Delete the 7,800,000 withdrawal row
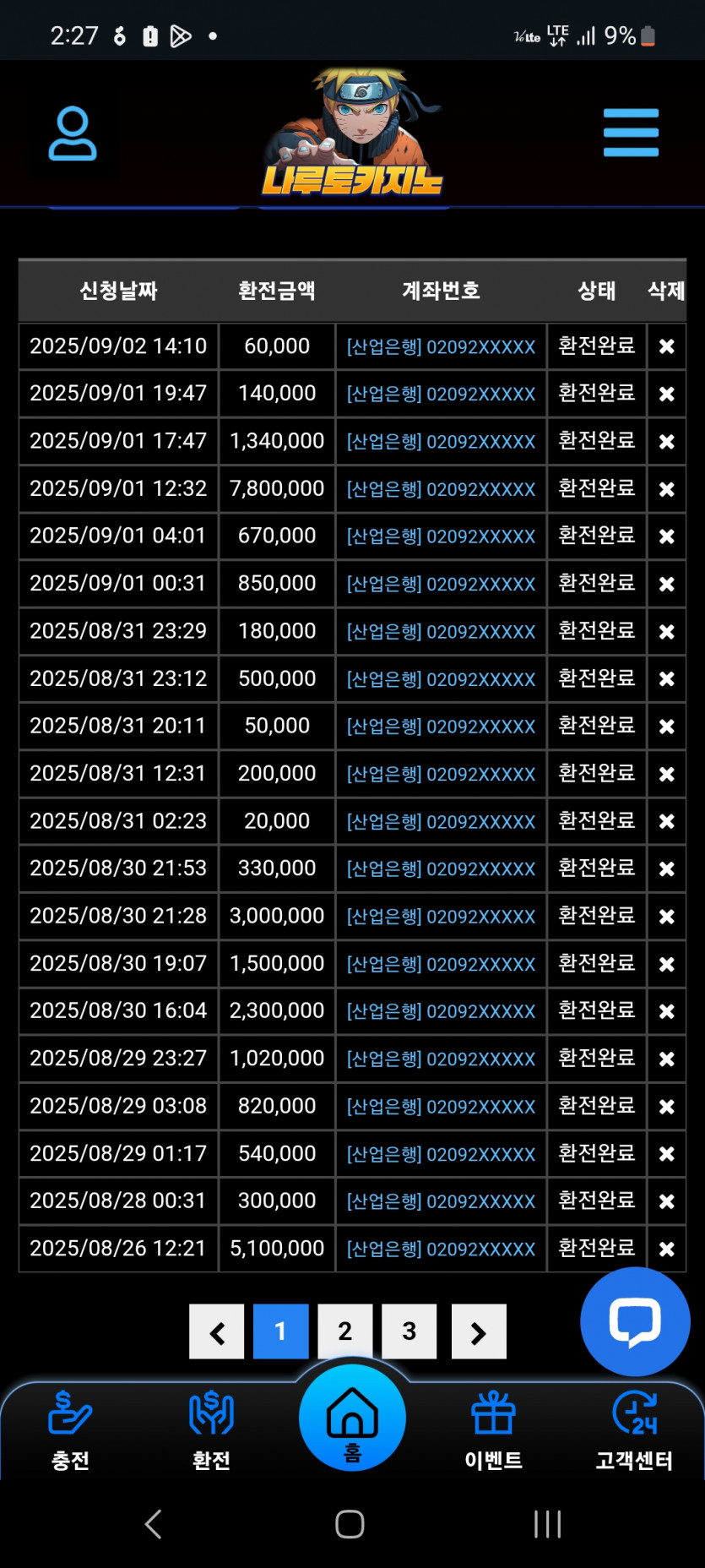 coord(666,489)
